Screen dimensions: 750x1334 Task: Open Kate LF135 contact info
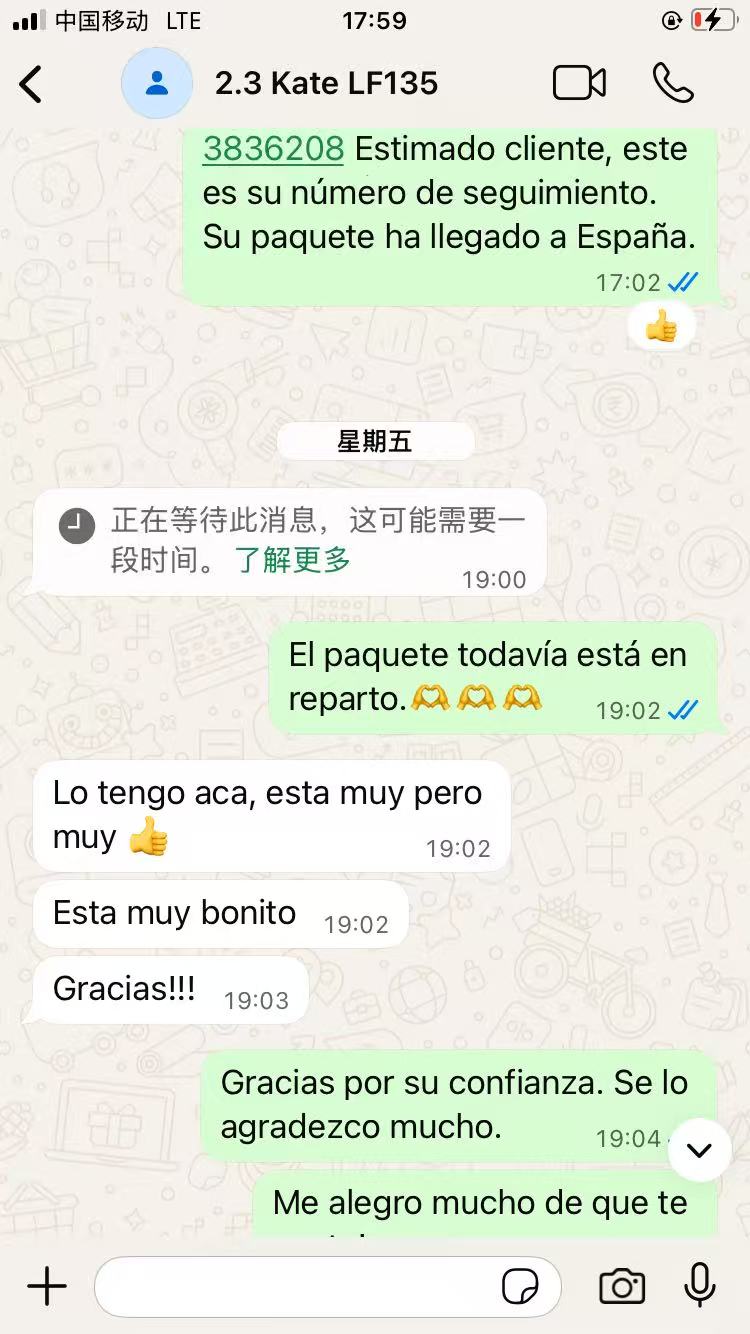[x=326, y=83]
